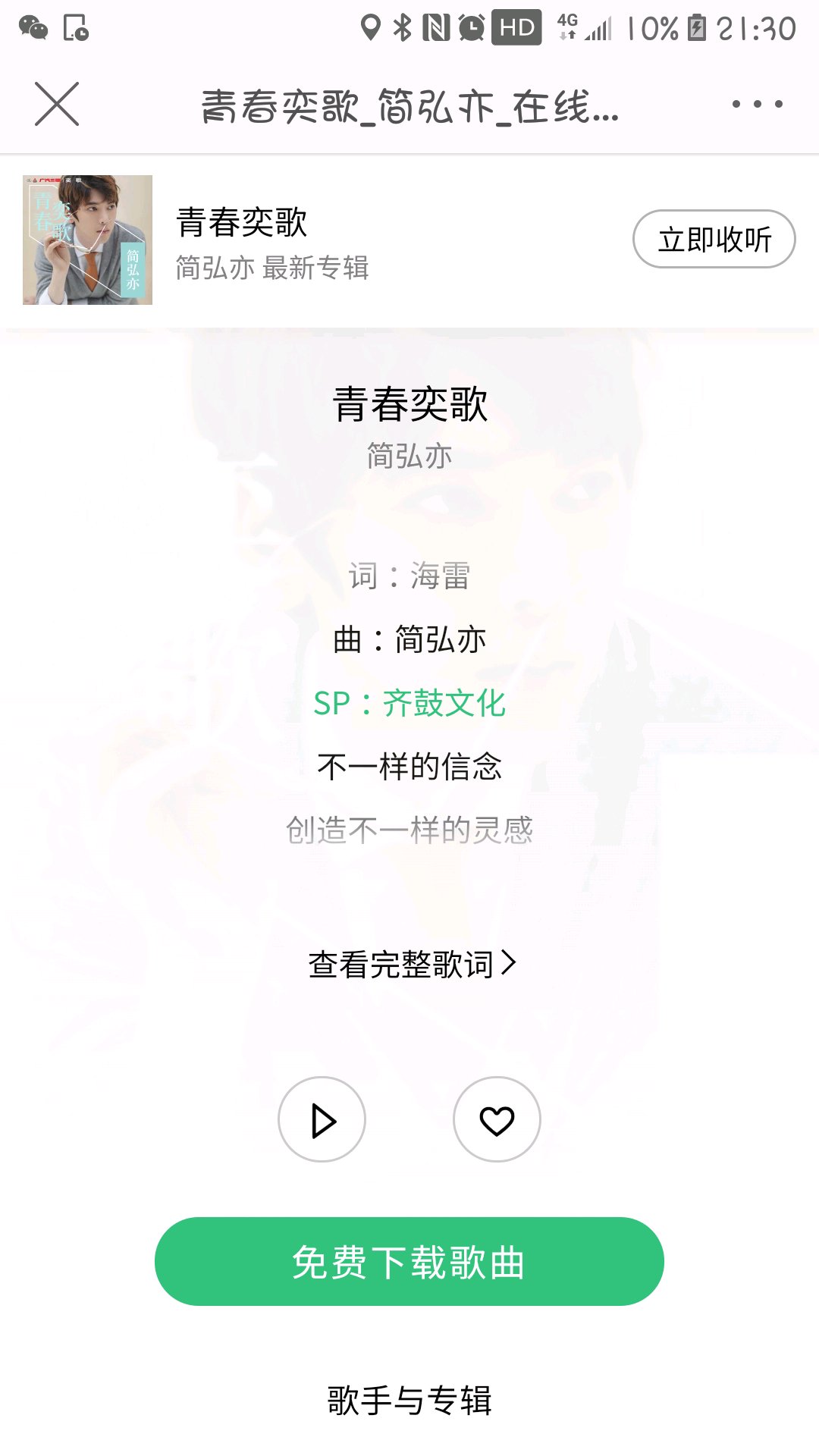
Task: Open the three-dot overflow menu
Action: click(757, 104)
